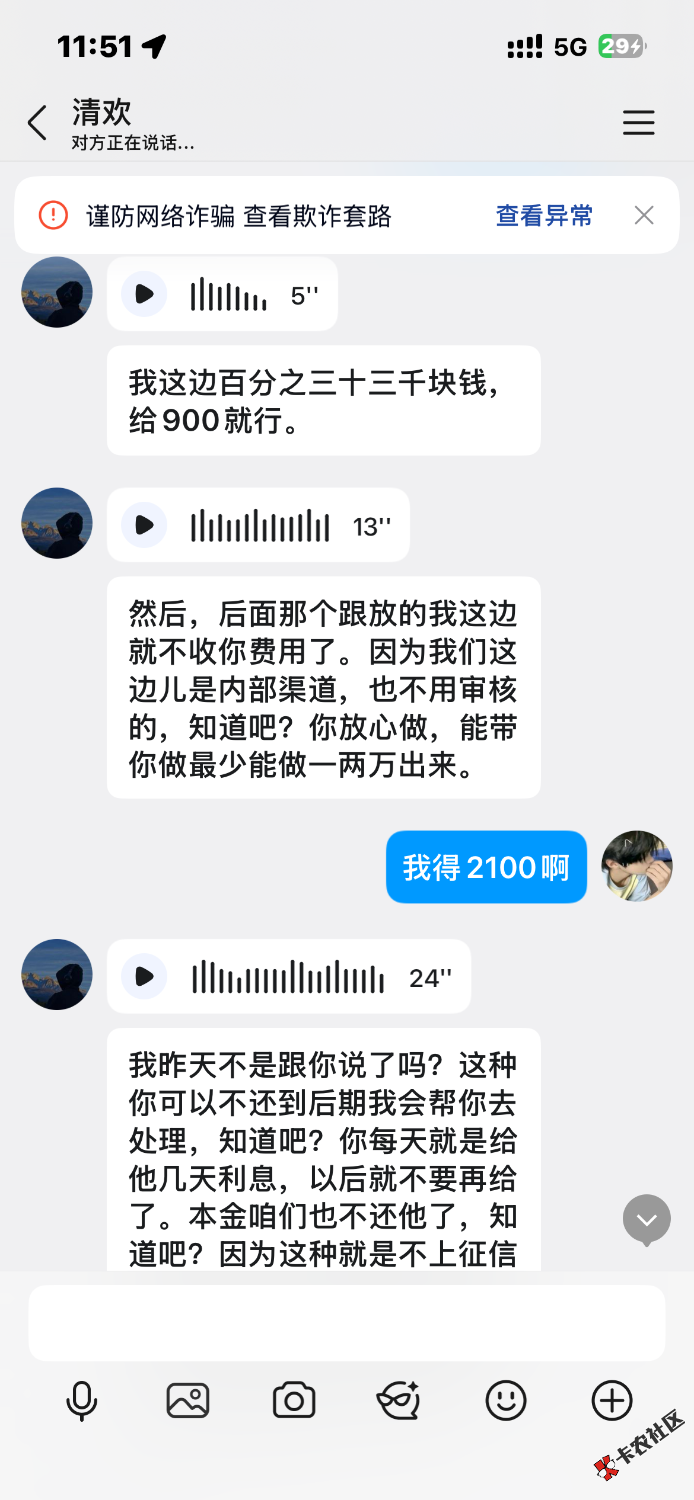Go back from the 清欢 chat
The width and height of the screenshot is (694, 1500).
tap(37, 123)
